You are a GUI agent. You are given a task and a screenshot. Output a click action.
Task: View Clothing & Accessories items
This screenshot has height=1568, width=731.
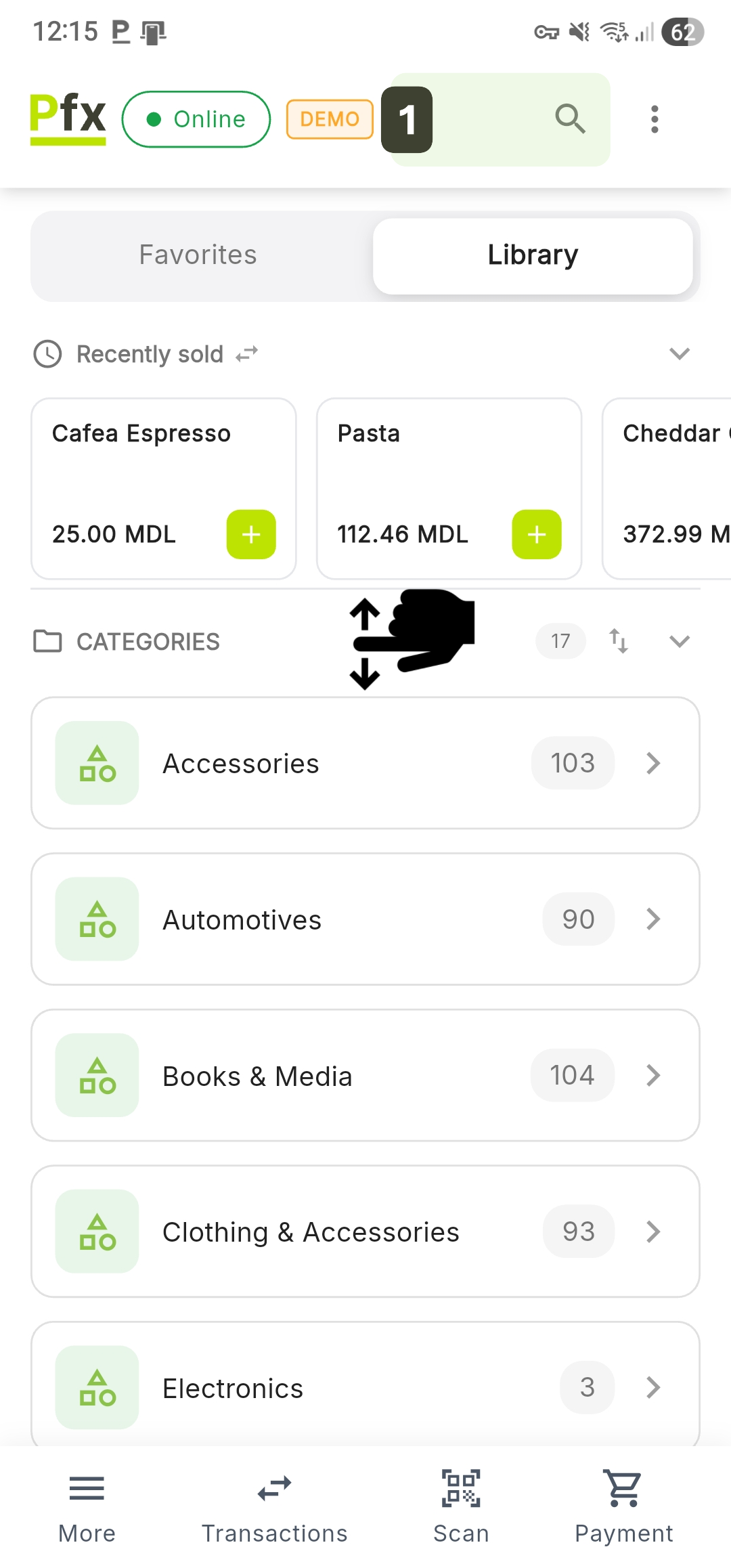[x=365, y=1231]
